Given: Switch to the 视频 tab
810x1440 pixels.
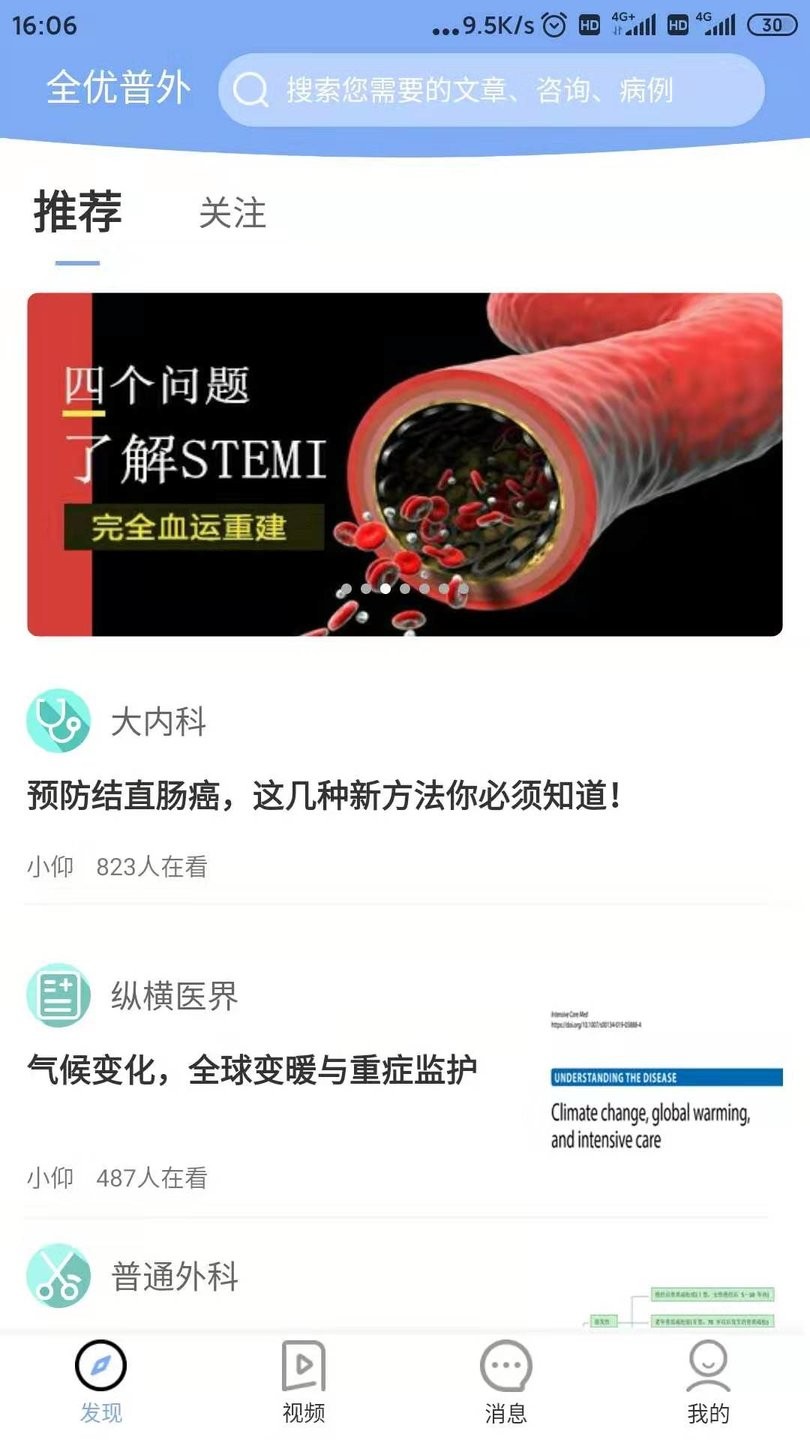Looking at the screenshot, I should (303, 1383).
